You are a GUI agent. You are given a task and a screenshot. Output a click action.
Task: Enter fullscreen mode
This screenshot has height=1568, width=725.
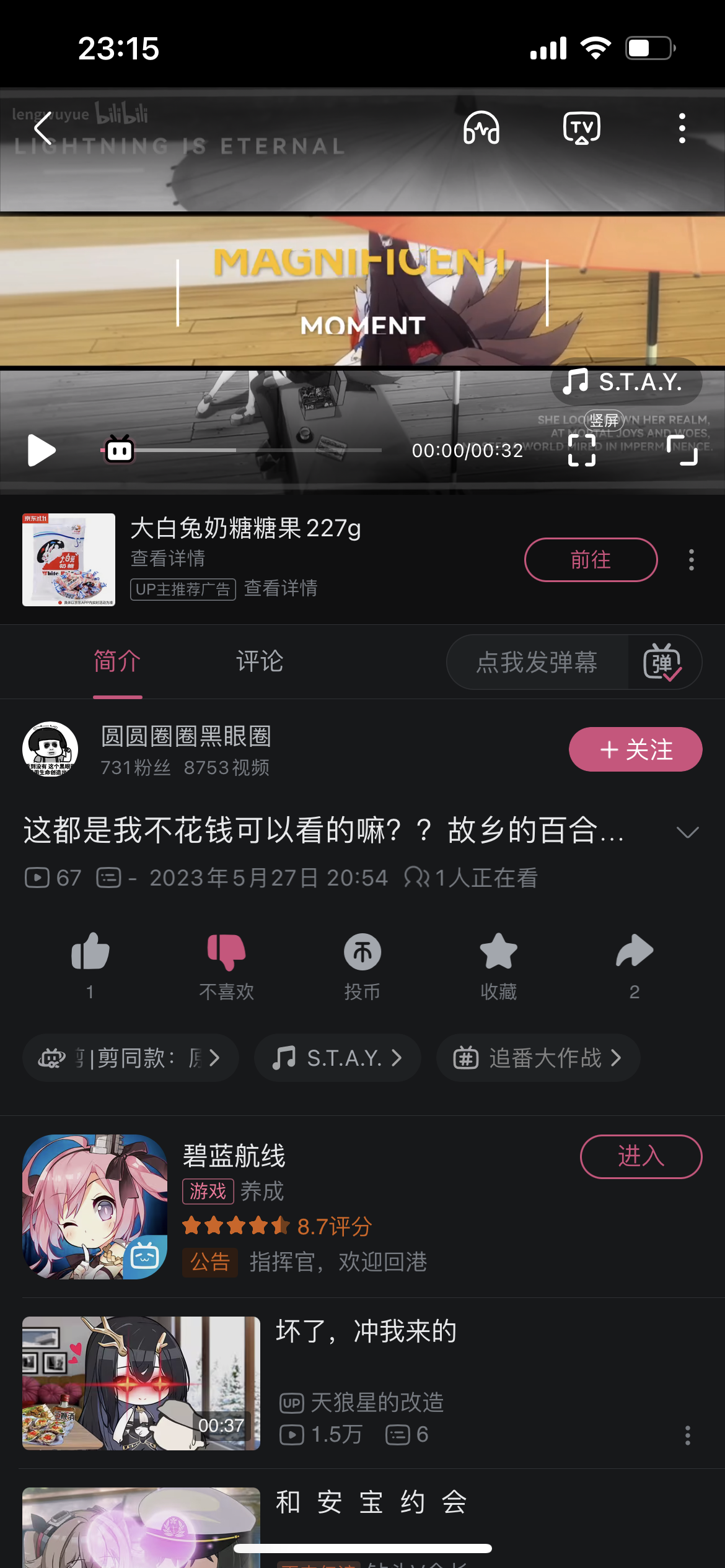[x=682, y=450]
